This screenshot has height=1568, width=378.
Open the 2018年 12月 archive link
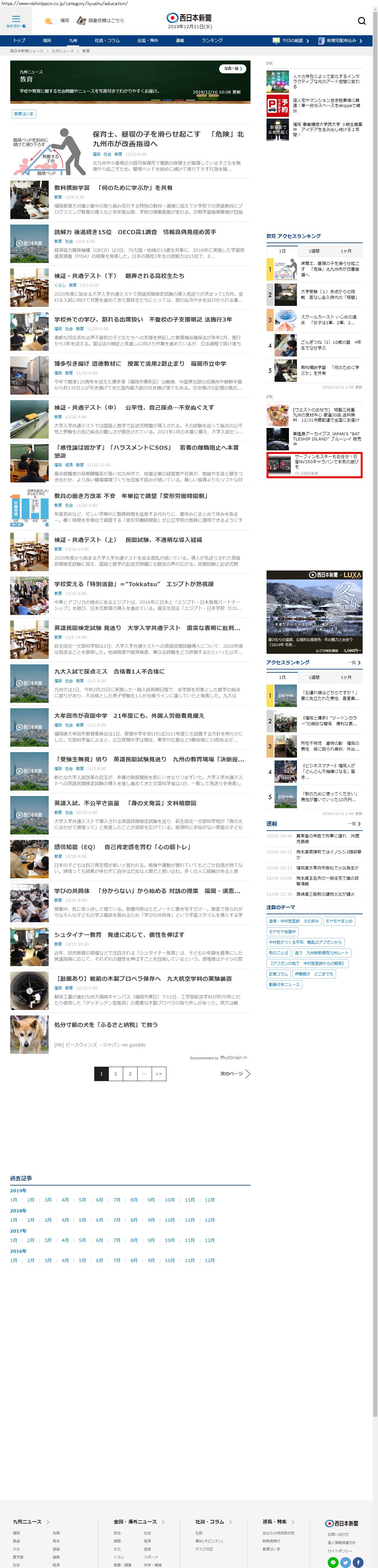click(210, 1220)
